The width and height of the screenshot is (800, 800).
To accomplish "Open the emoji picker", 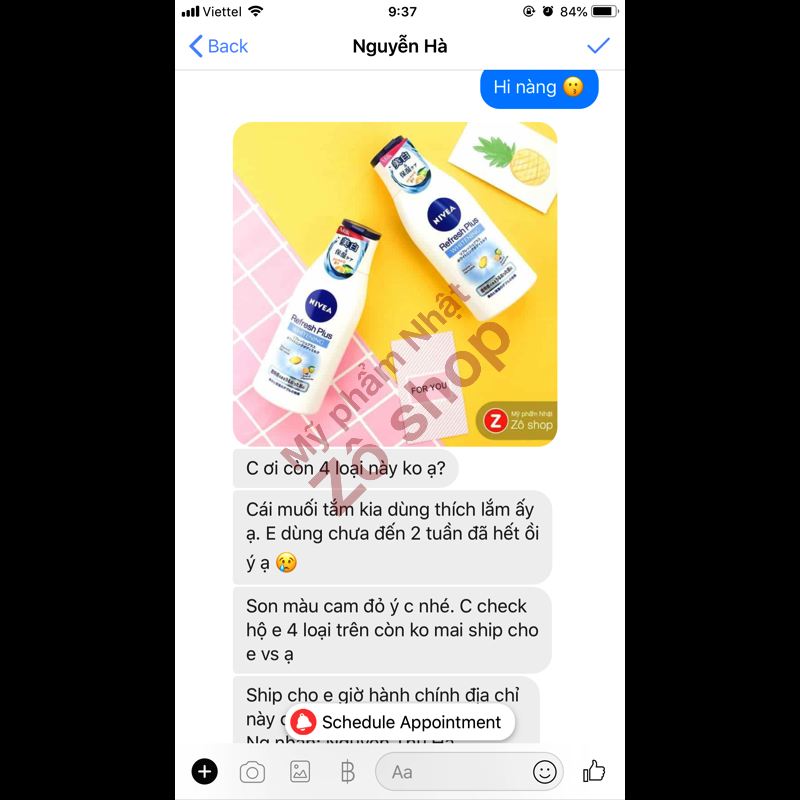I will point(545,771).
